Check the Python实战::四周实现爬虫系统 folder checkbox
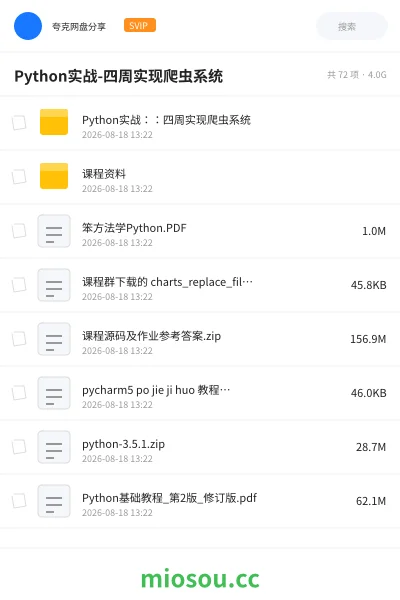 (x=19, y=123)
